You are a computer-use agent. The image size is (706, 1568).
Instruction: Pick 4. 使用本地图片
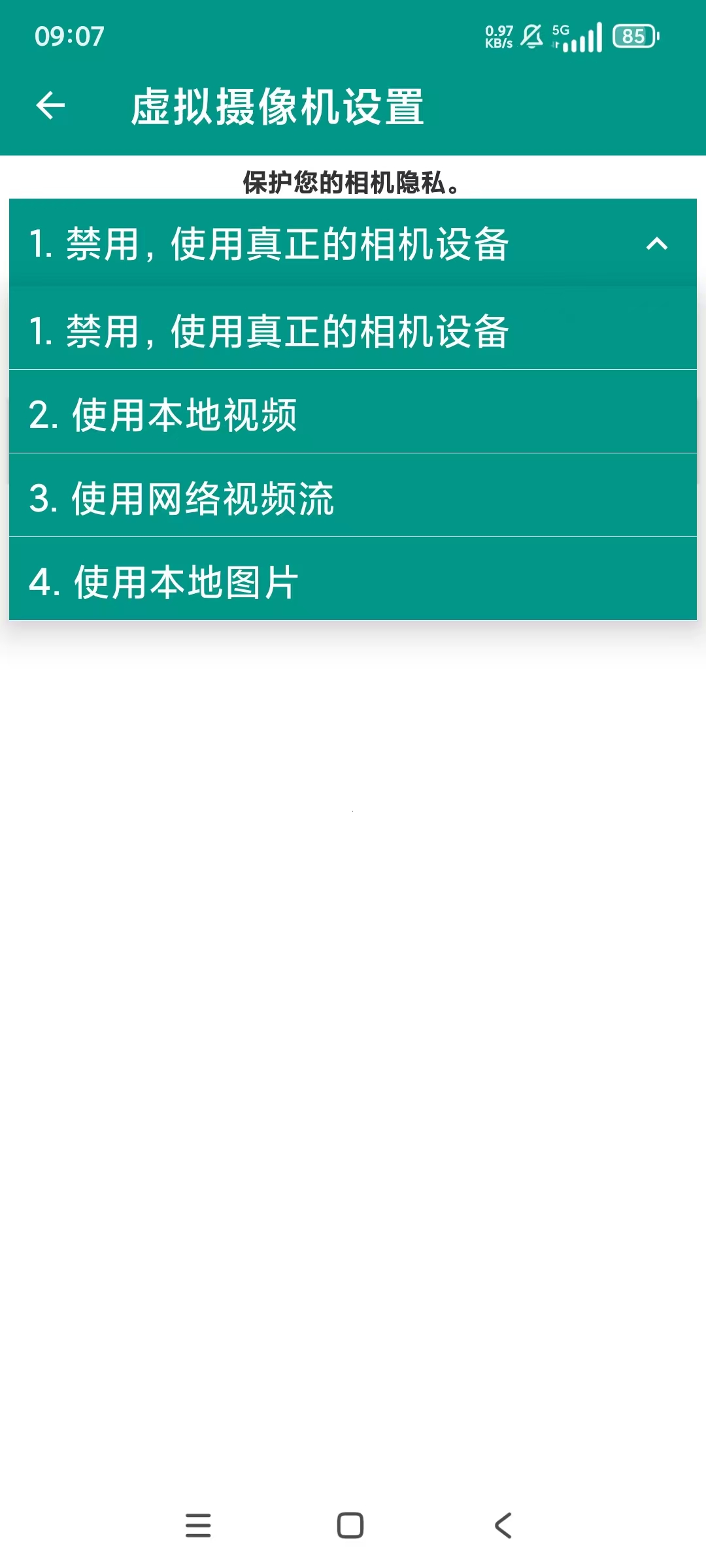click(x=353, y=579)
